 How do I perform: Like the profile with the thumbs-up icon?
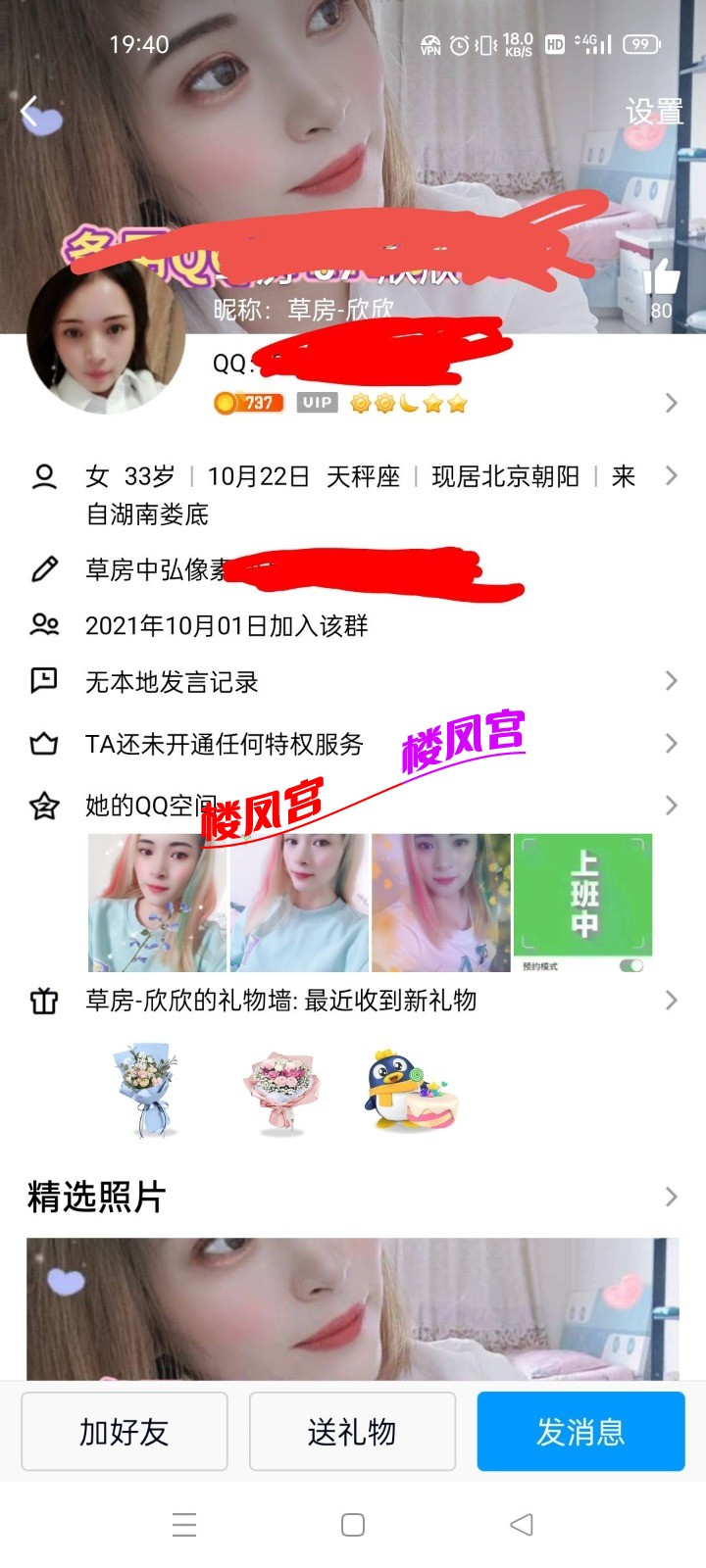[x=662, y=278]
